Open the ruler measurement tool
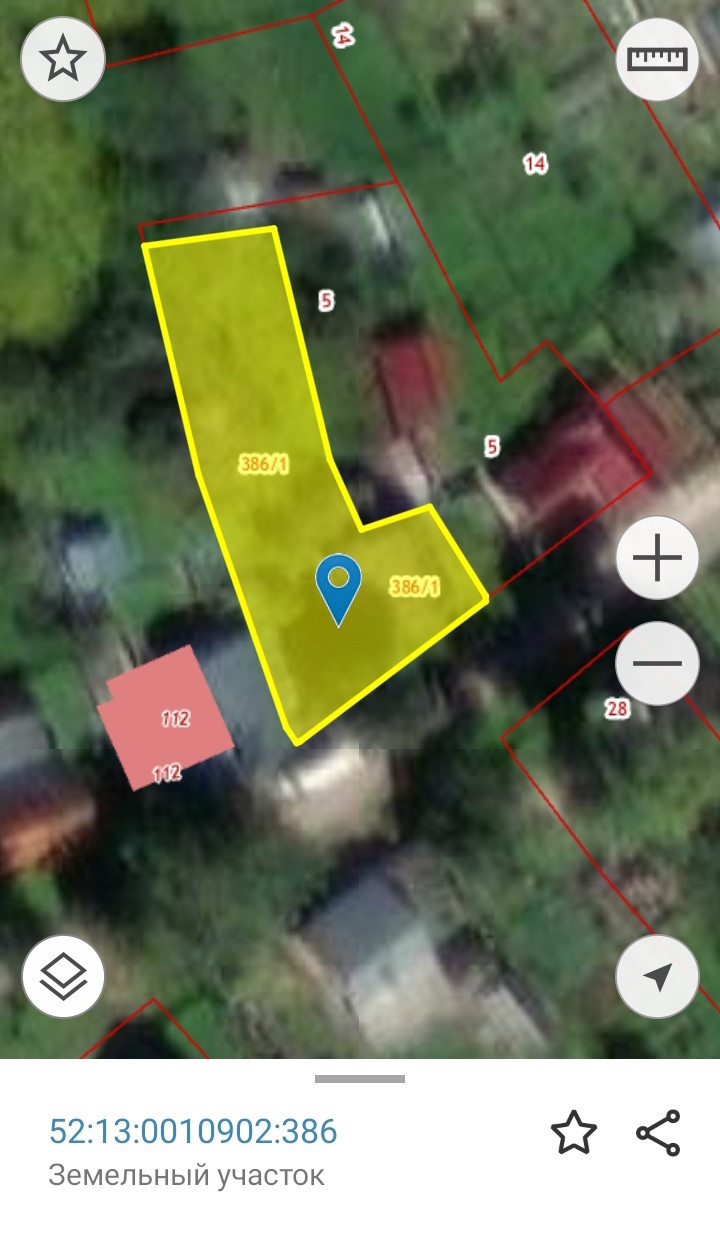 tap(658, 59)
